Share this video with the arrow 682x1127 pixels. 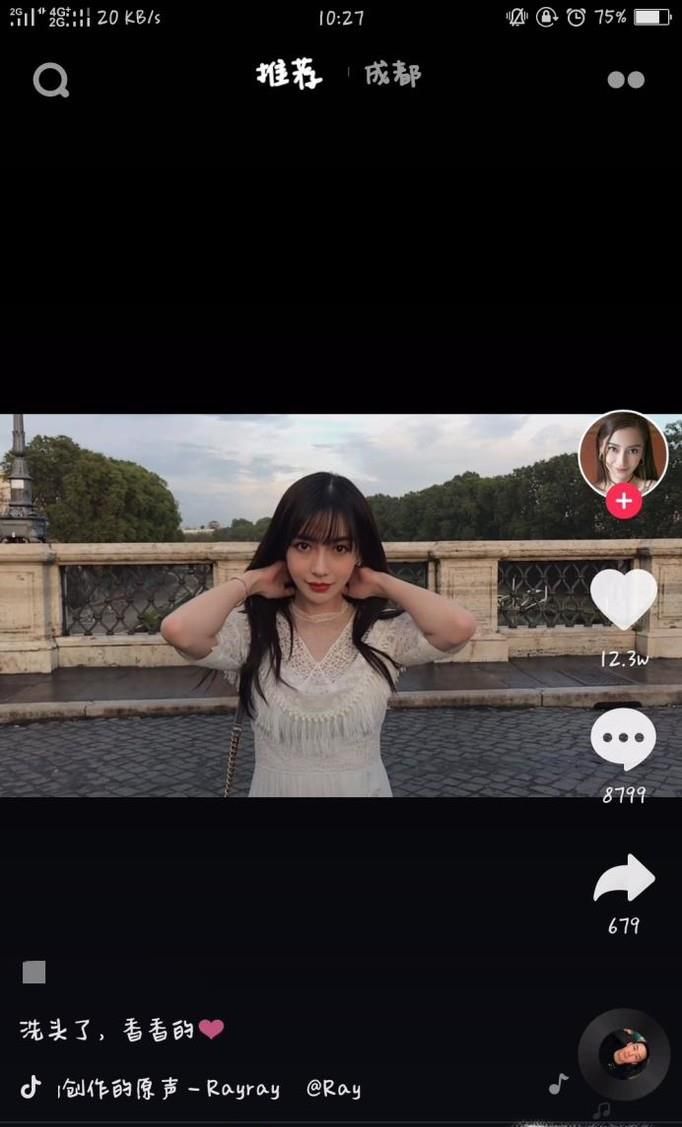click(623, 880)
